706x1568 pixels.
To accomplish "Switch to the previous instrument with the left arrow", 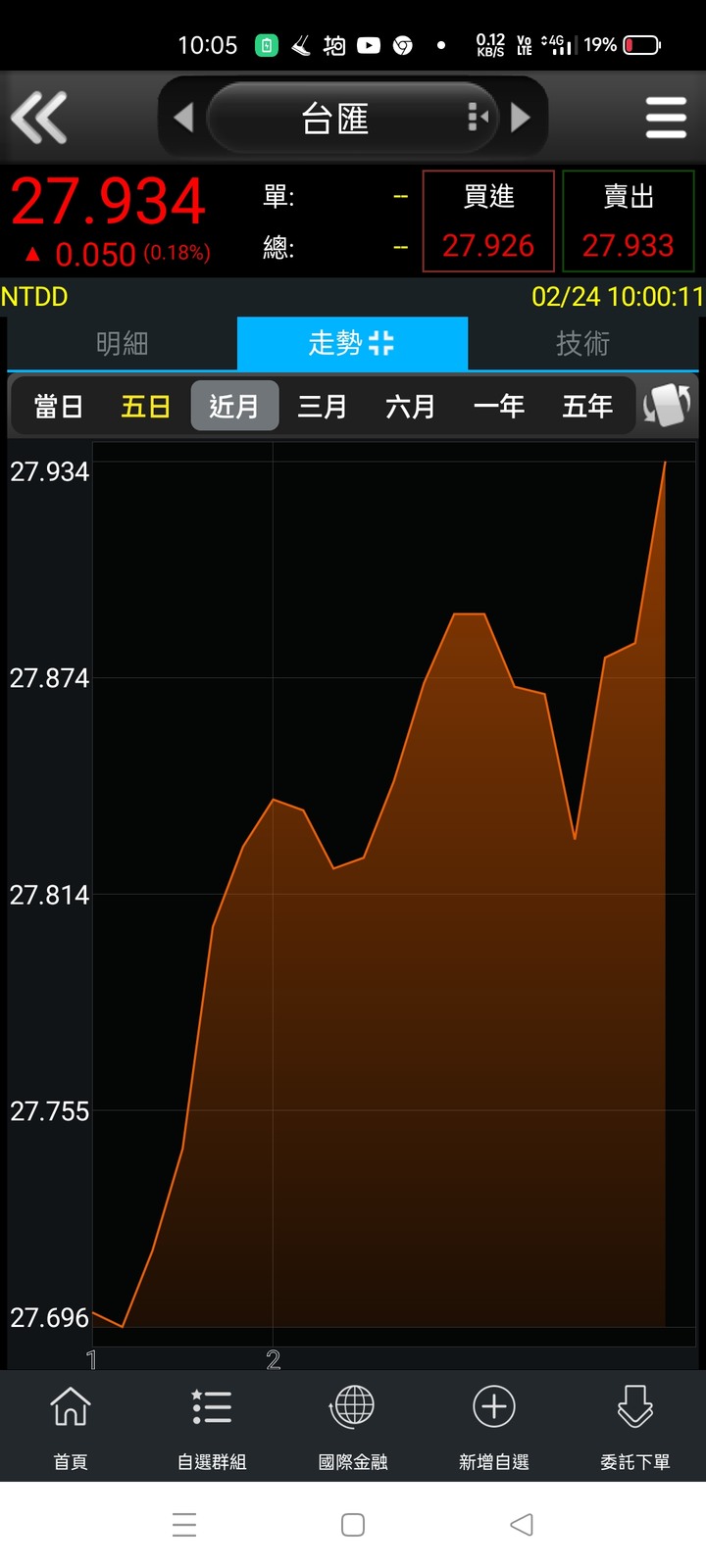I will pyautogui.click(x=183, y=118).
